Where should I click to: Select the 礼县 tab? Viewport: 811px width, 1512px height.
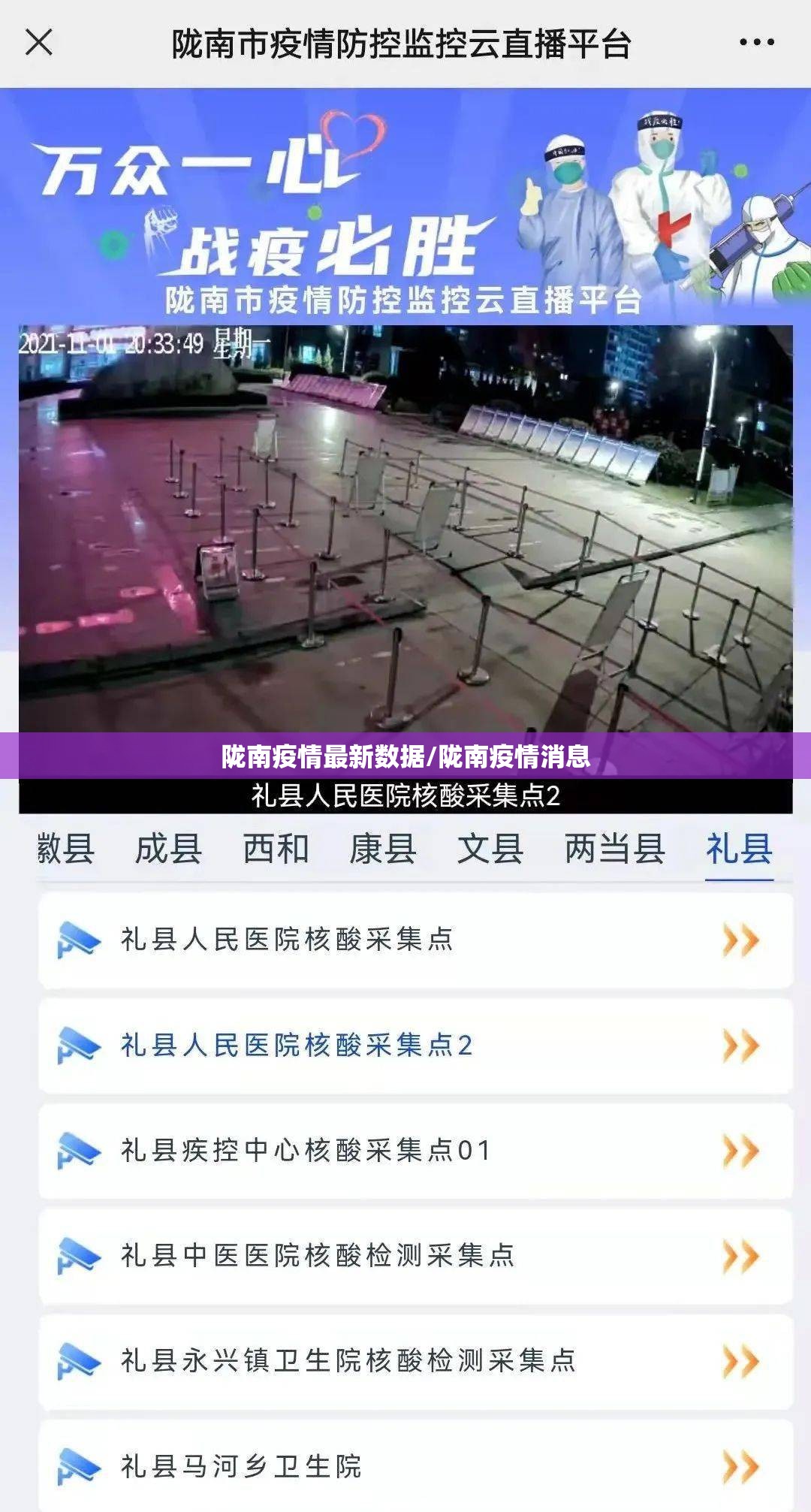739,850
